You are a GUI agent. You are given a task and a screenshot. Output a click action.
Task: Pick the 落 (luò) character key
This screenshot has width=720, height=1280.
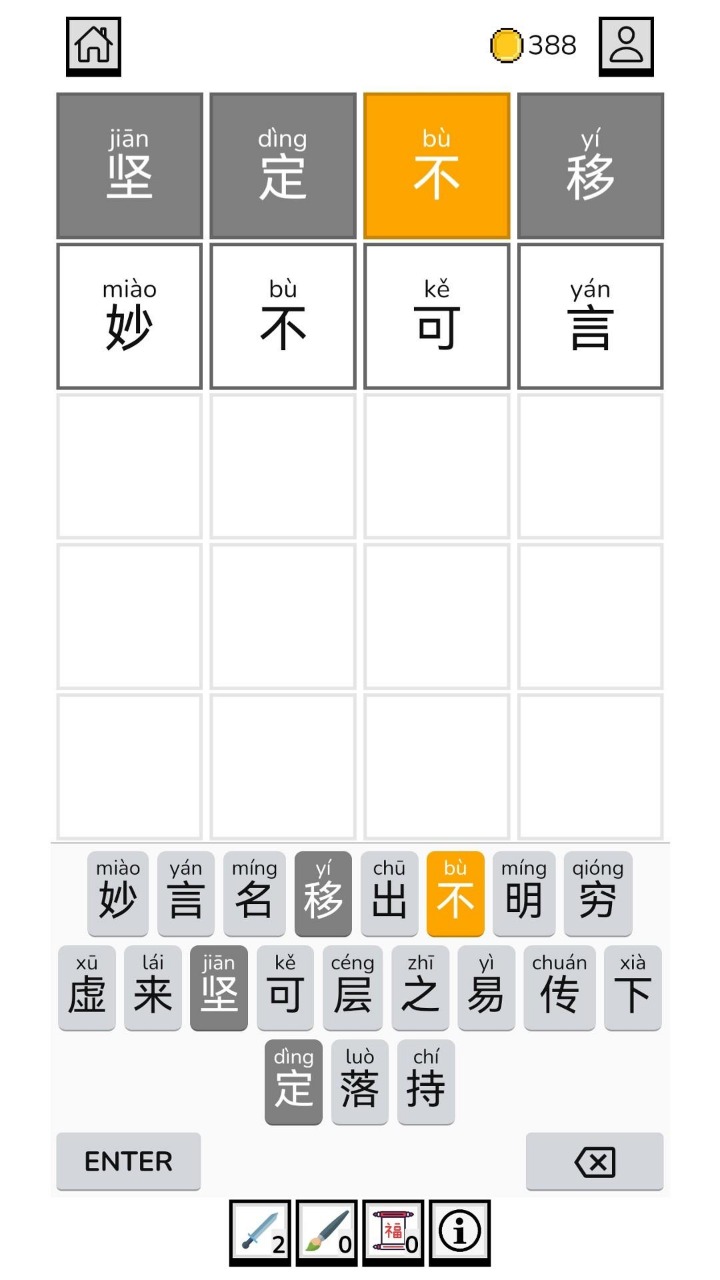click(359, 1081)
